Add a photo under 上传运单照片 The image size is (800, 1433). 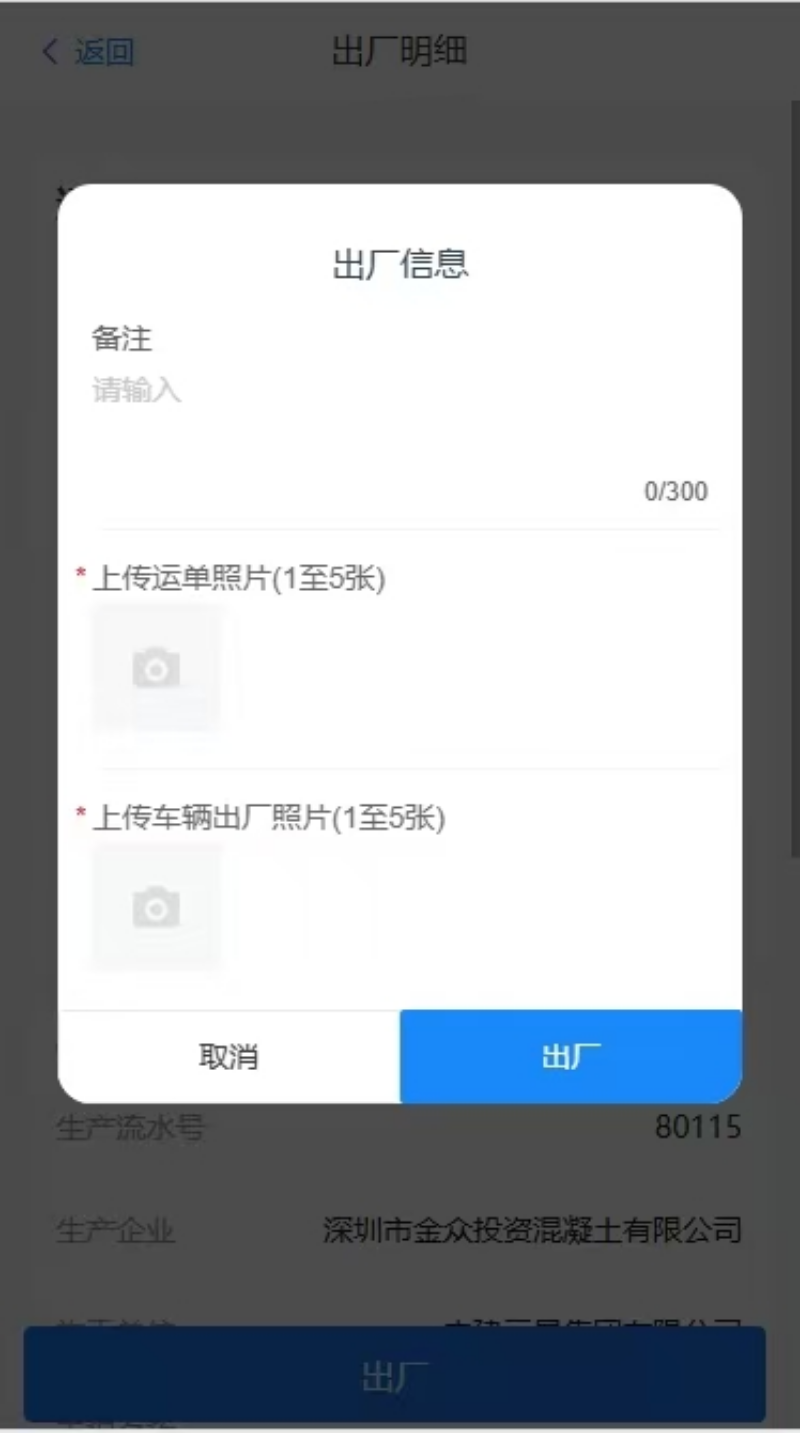pyautogui.click(x=157, y=668)
